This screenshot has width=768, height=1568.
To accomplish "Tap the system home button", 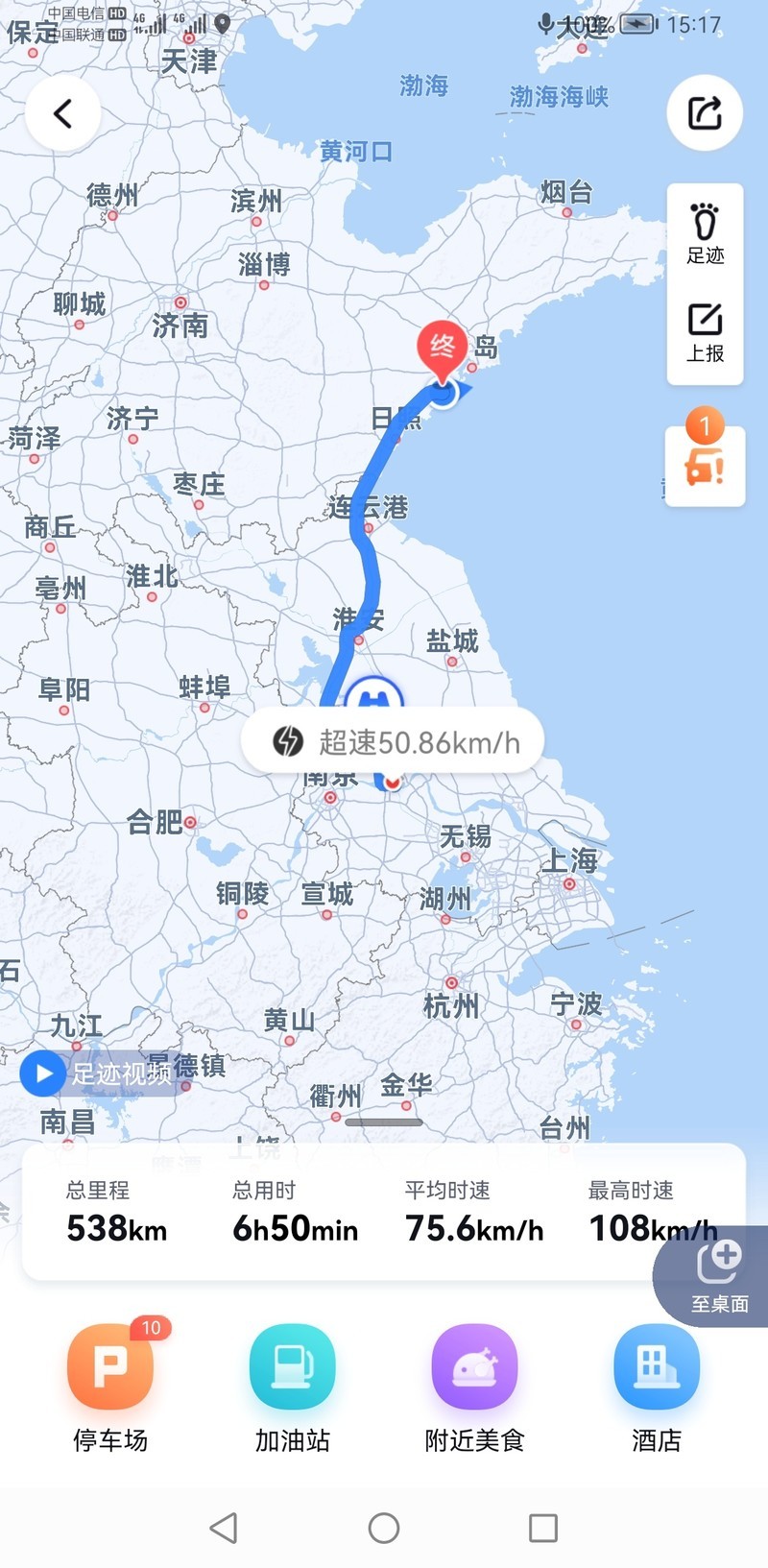I will click(384, 1528).
